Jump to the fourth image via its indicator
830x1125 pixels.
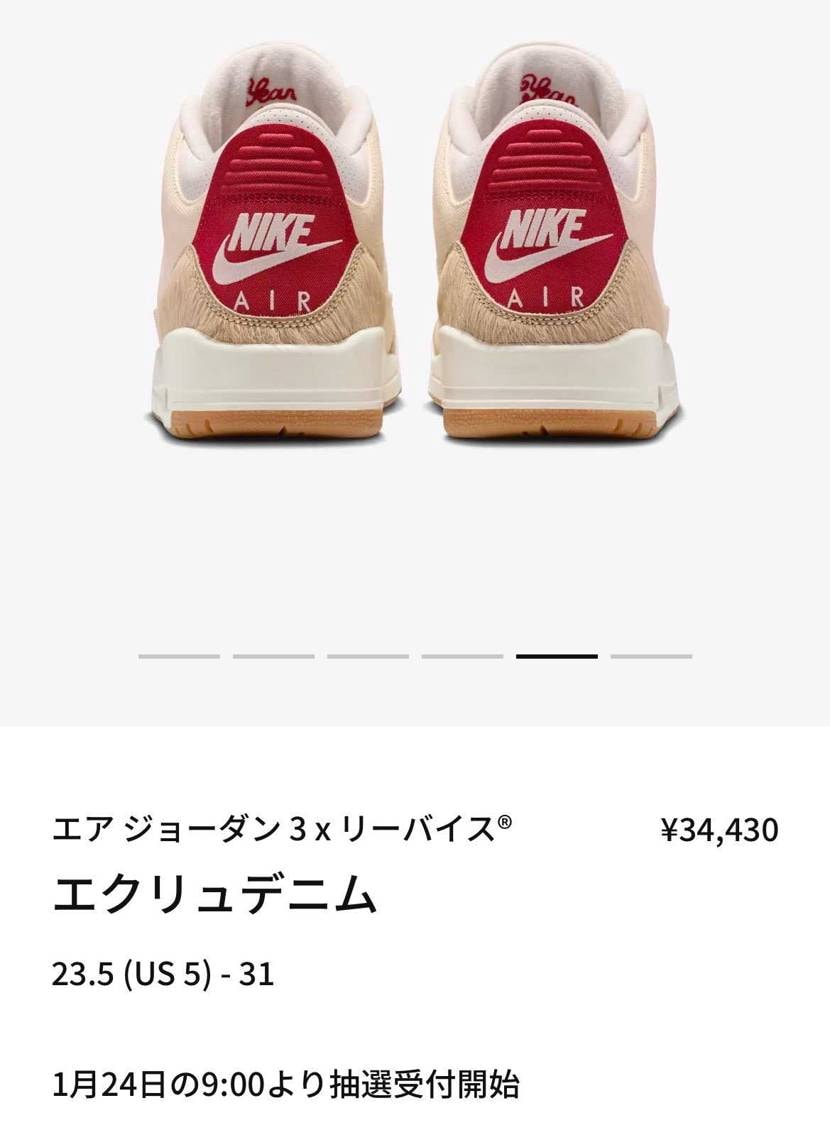coord(460,657)
